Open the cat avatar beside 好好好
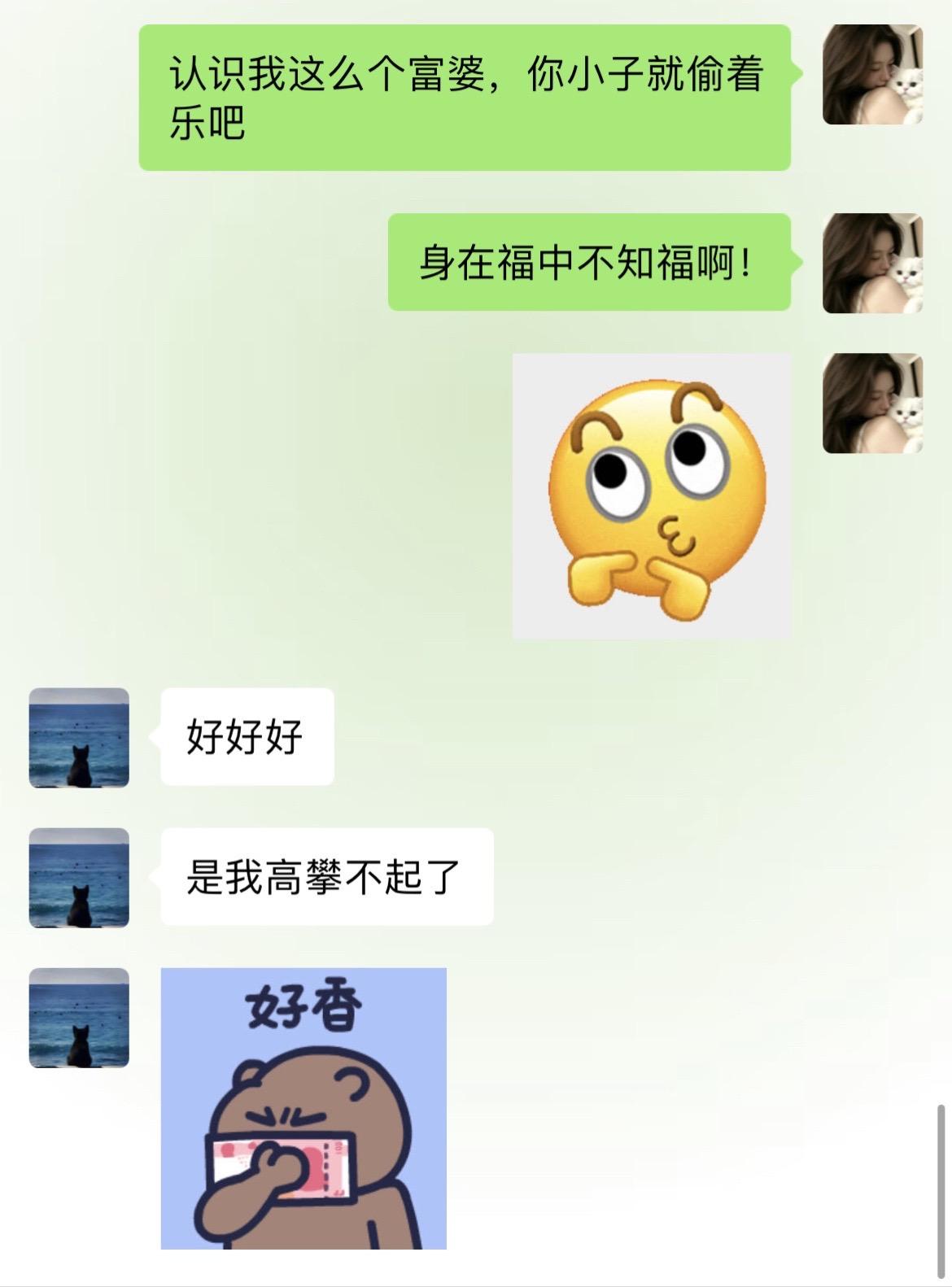952x1287 pixels. 79,738
